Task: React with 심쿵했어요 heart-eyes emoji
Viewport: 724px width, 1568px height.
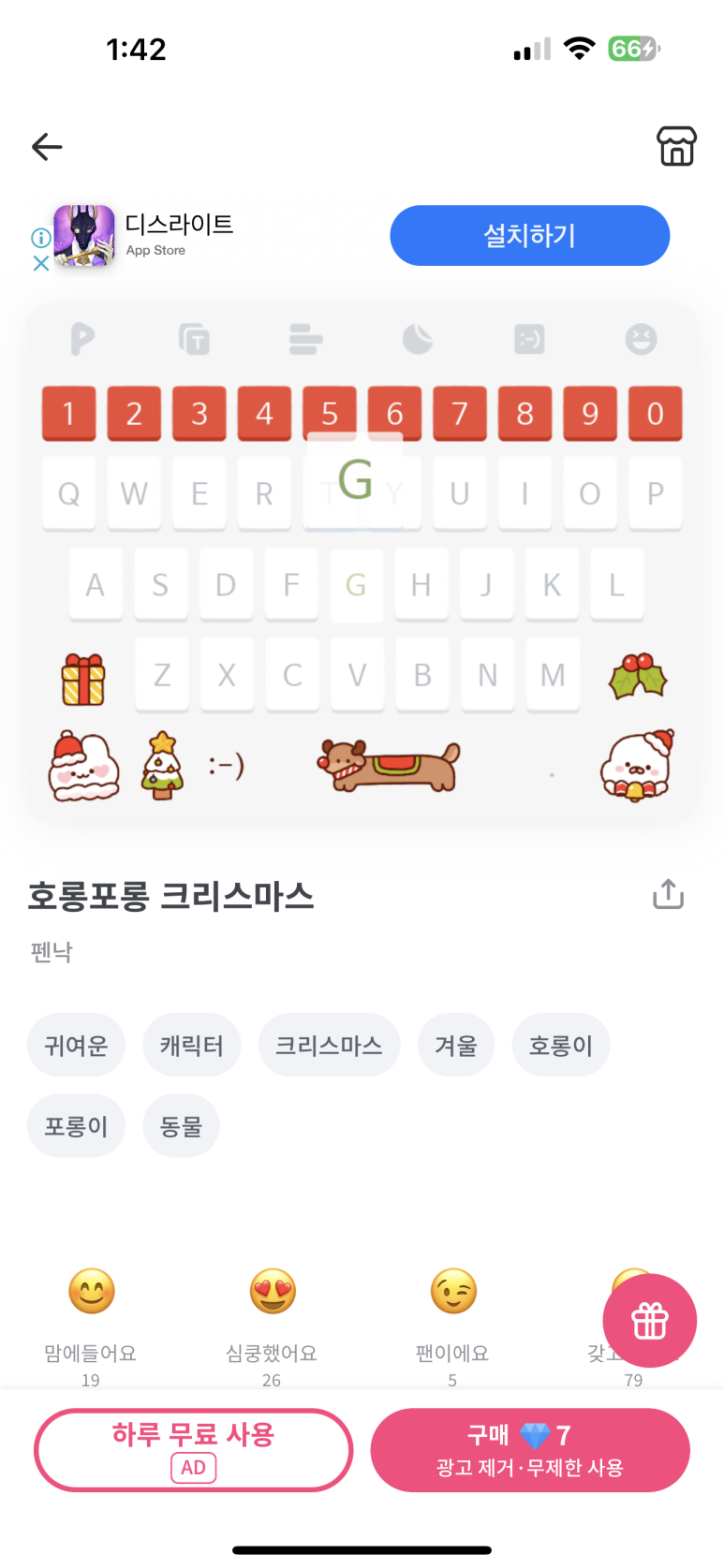Action: pyautogui.click(x=272, y=1292)
